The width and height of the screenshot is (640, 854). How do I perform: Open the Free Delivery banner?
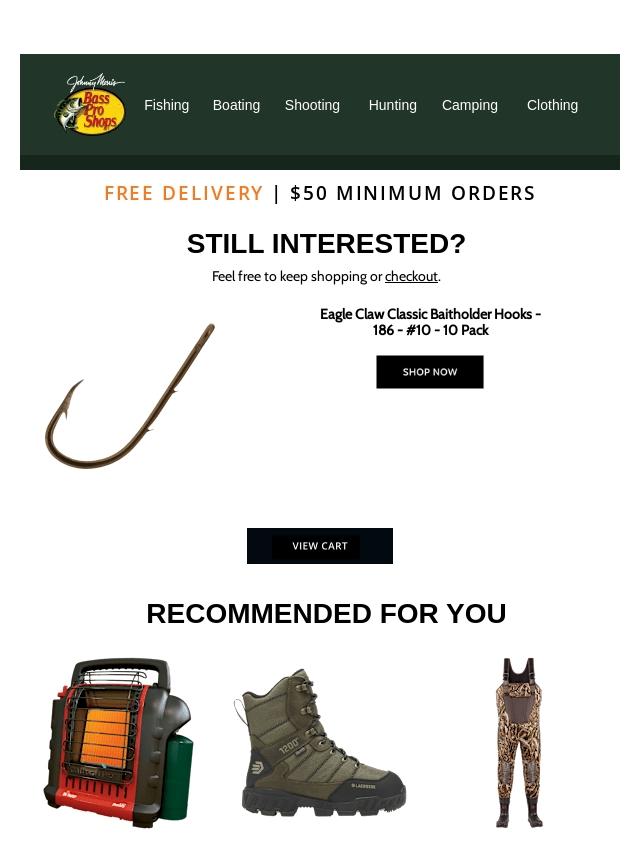pyautogui.click(x=320, y=193)
